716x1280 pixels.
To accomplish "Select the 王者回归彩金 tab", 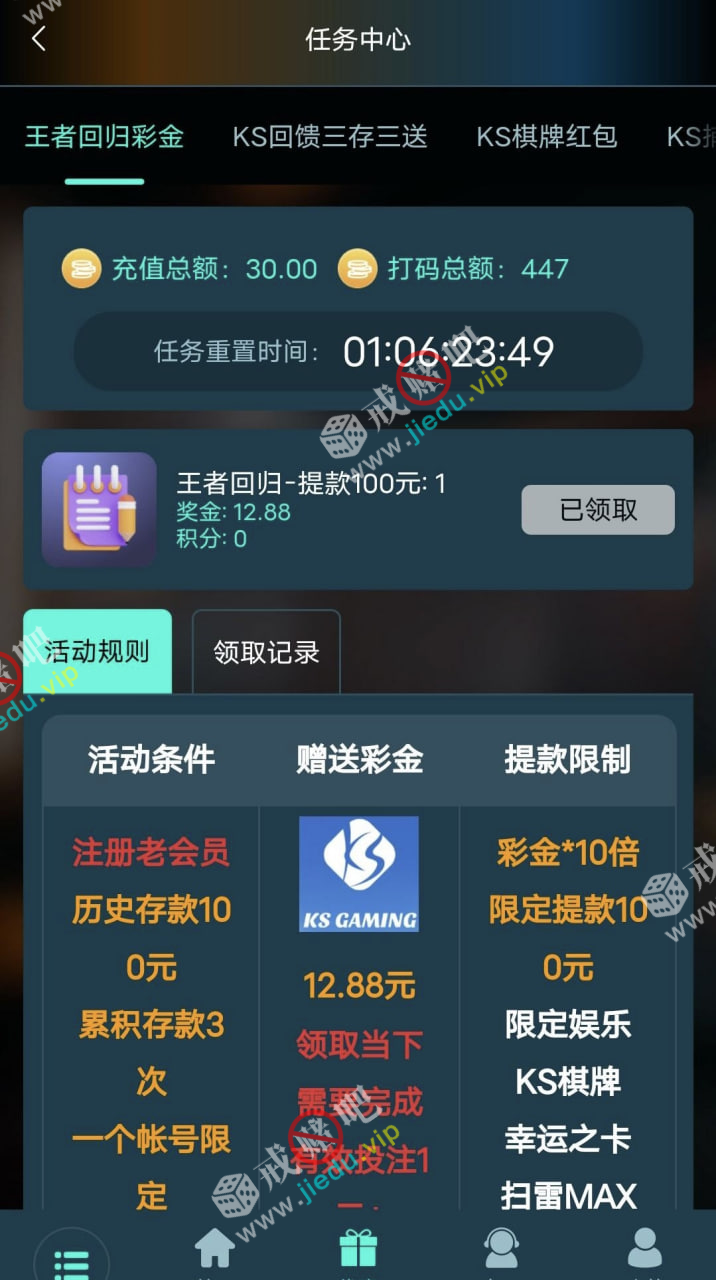I will pyautogui.click(x=104, y=137).
